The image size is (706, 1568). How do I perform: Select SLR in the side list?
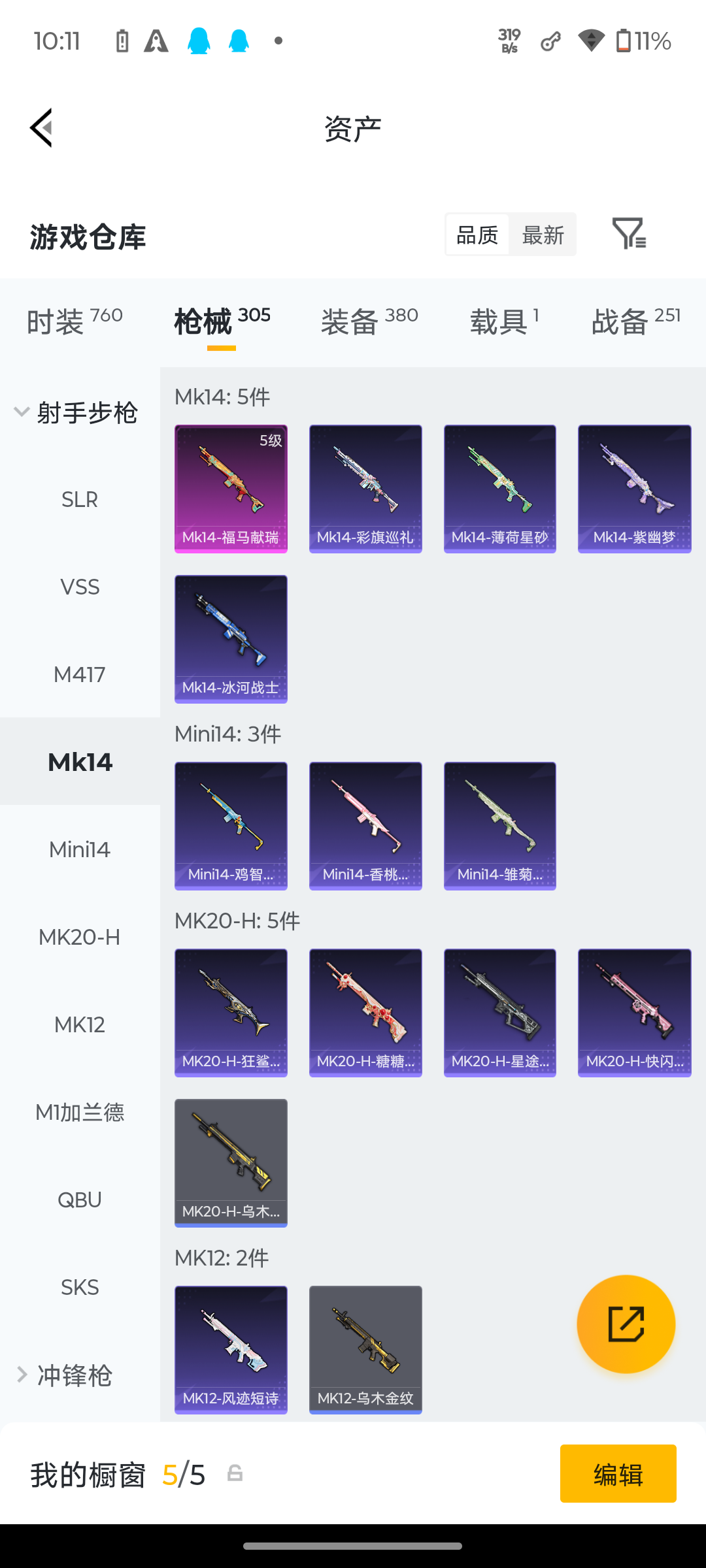coord(80,500)
